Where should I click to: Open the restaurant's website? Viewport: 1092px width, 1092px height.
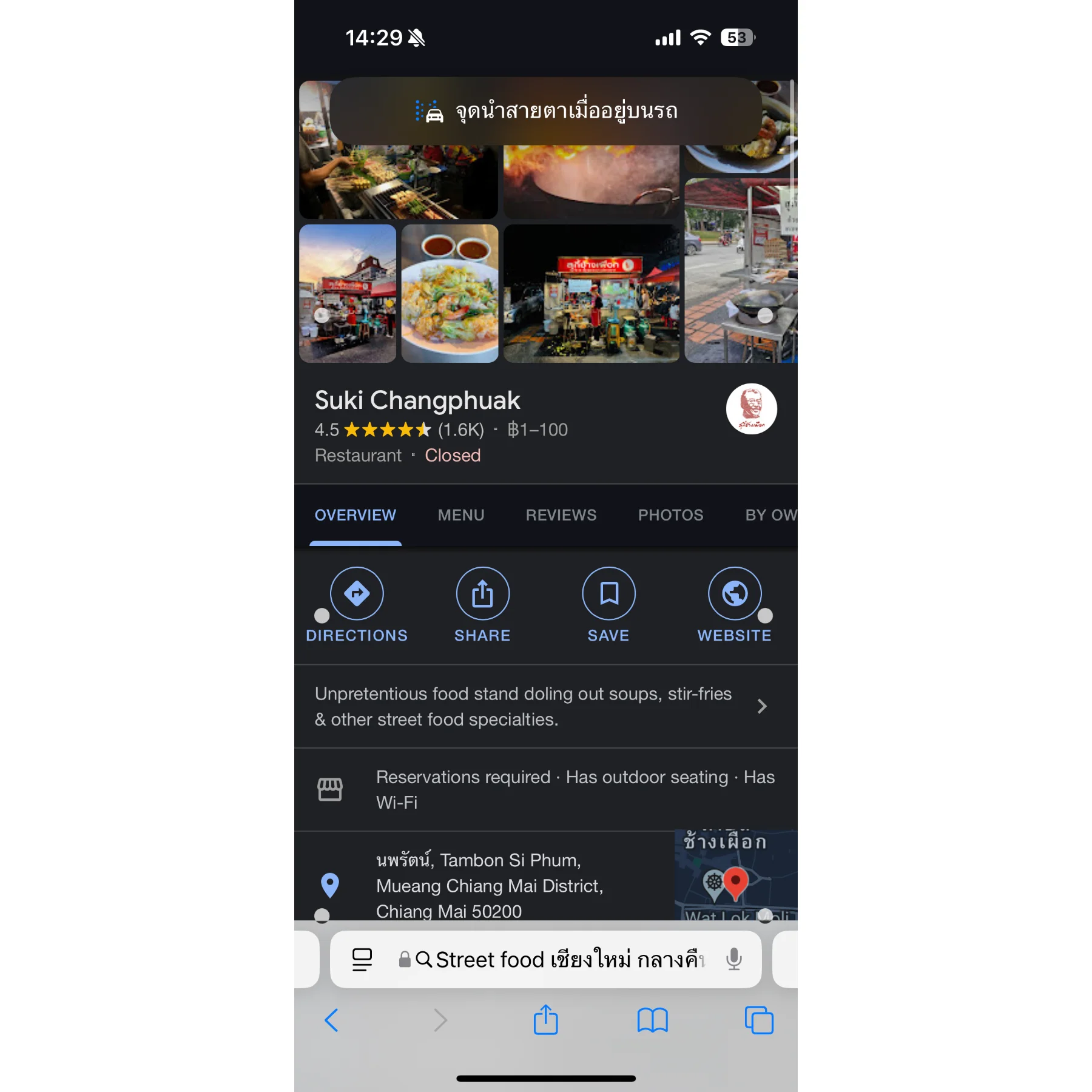coord(734,595)
